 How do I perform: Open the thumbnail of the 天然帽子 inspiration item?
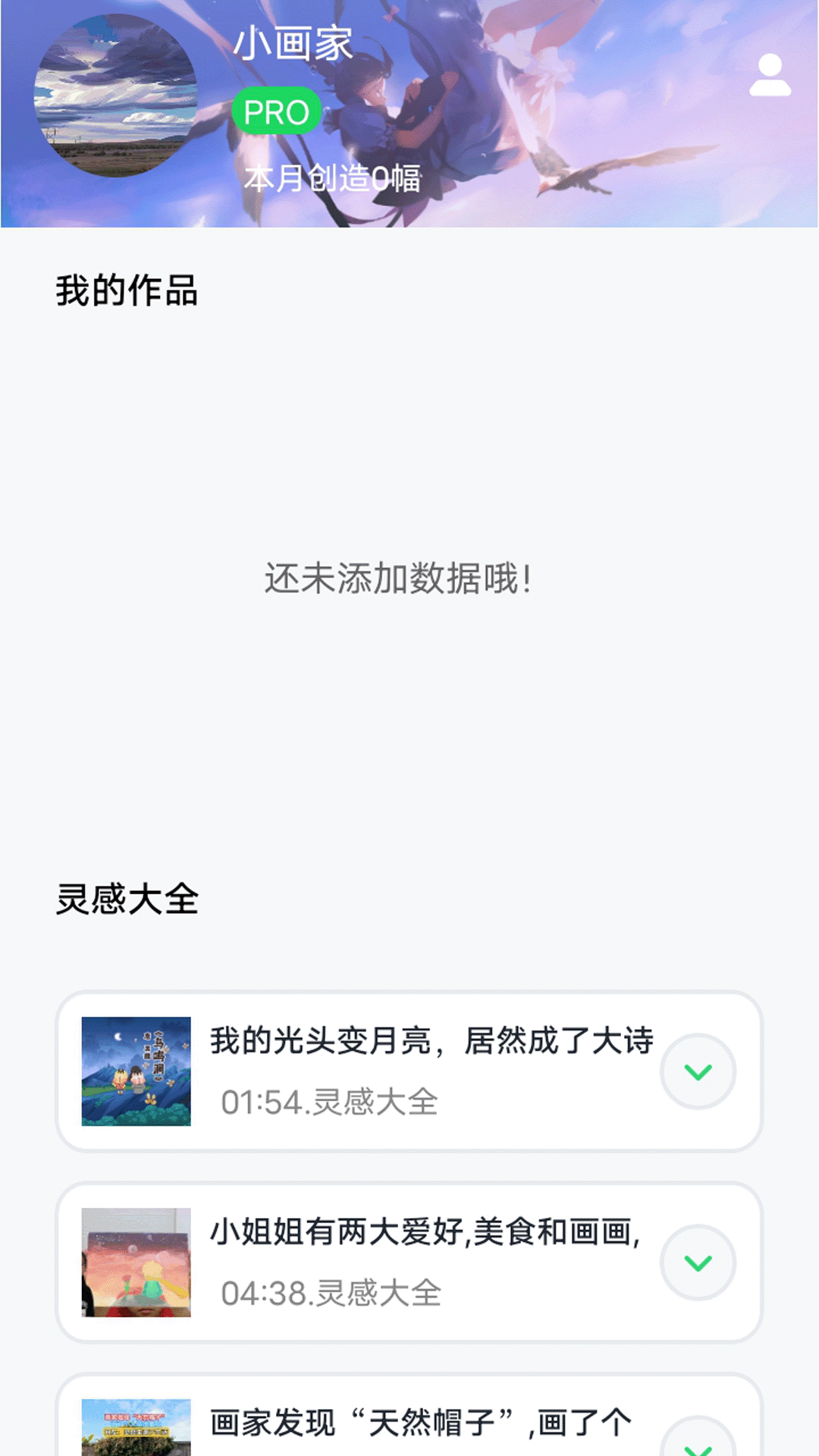click(x=136, y=1432)
